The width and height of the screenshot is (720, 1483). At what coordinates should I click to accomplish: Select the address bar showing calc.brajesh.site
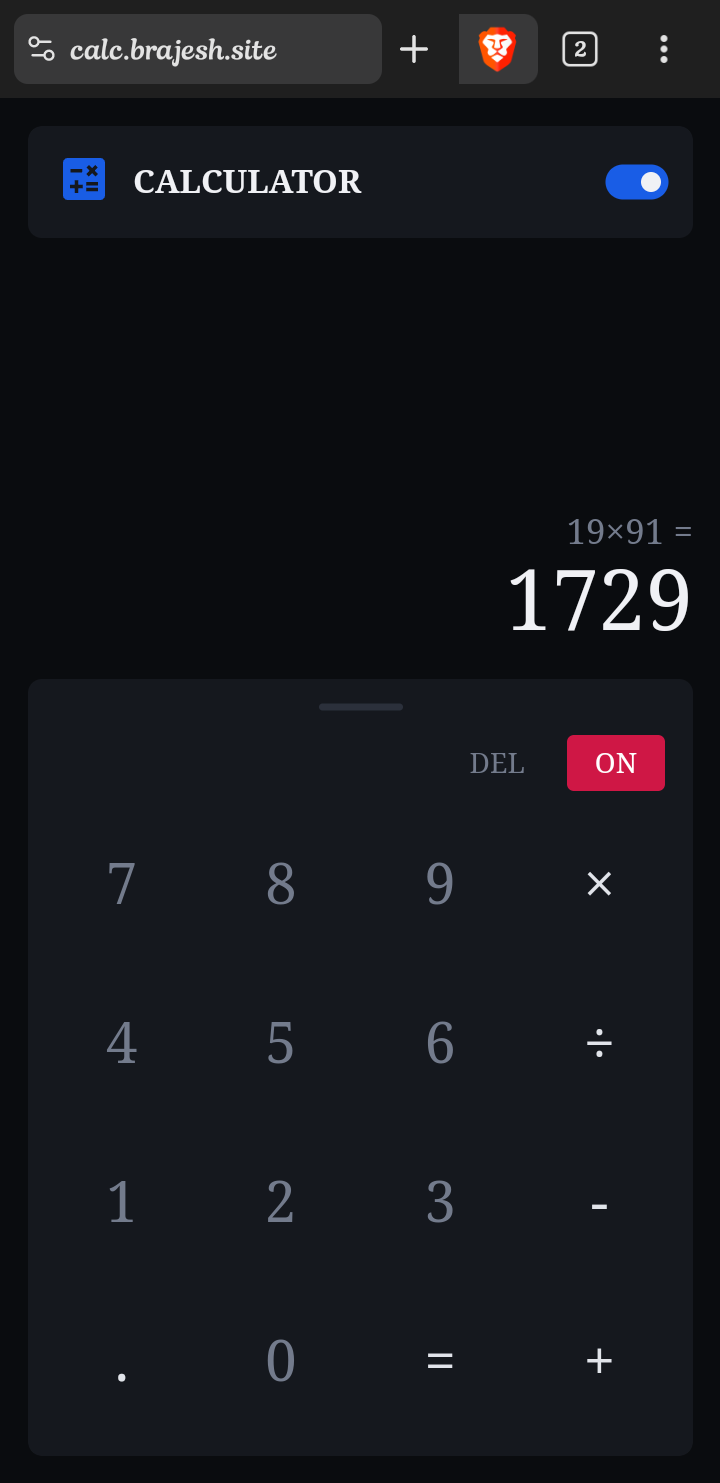(200, 48)
